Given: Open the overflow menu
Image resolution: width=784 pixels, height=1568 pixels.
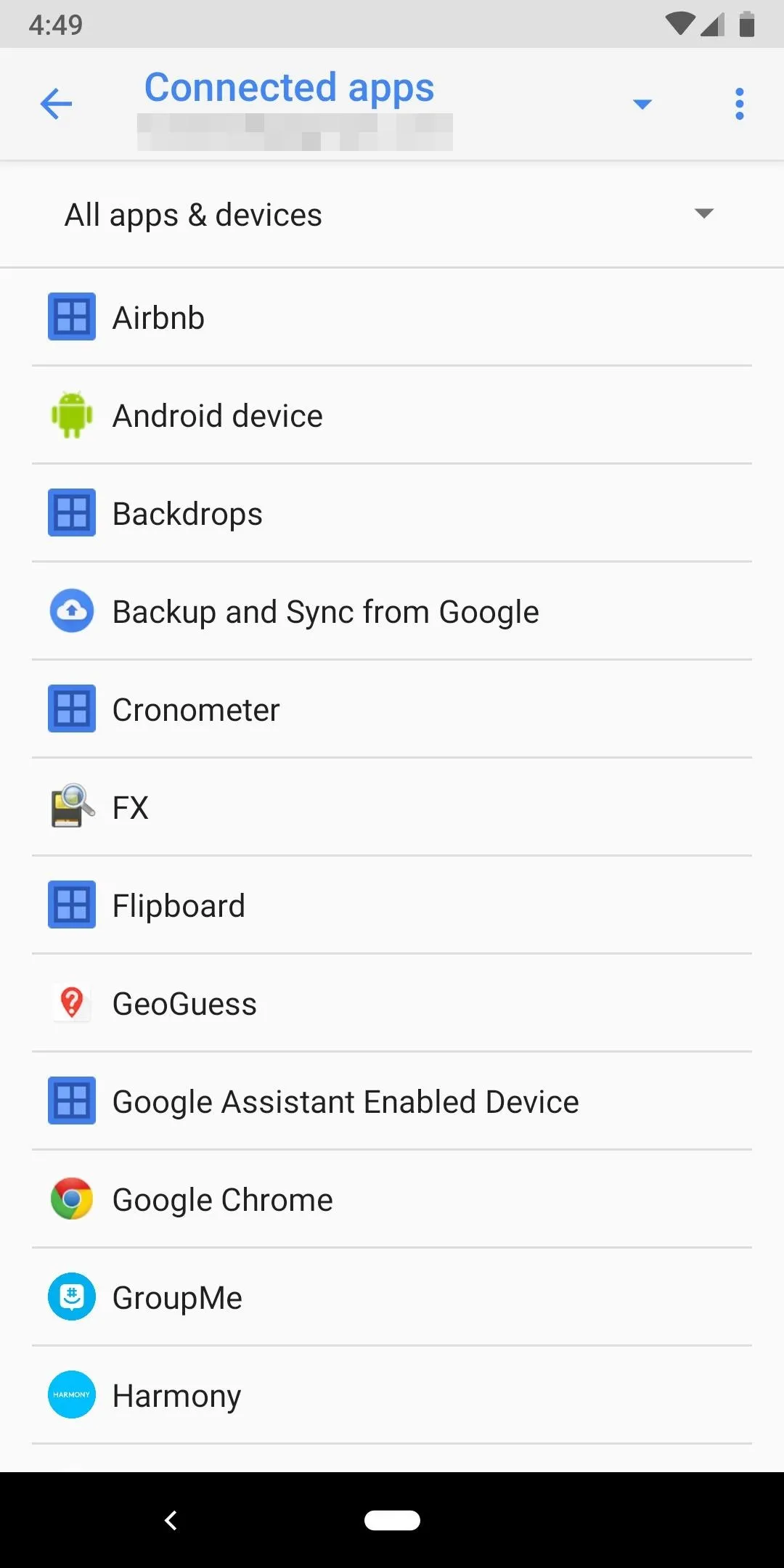Looking at the screenshot, I should point(739,104).
